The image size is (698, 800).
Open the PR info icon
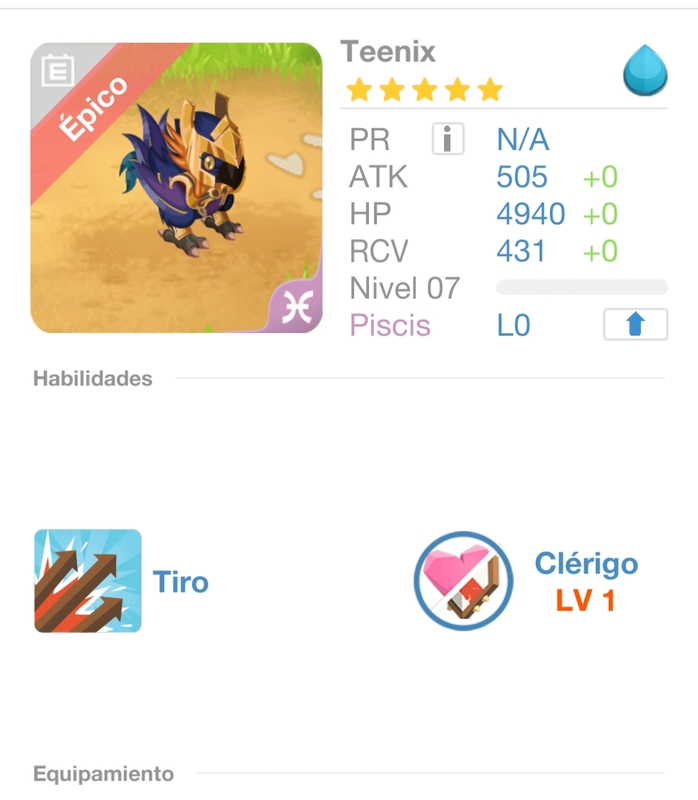click(x=448, y=139)
